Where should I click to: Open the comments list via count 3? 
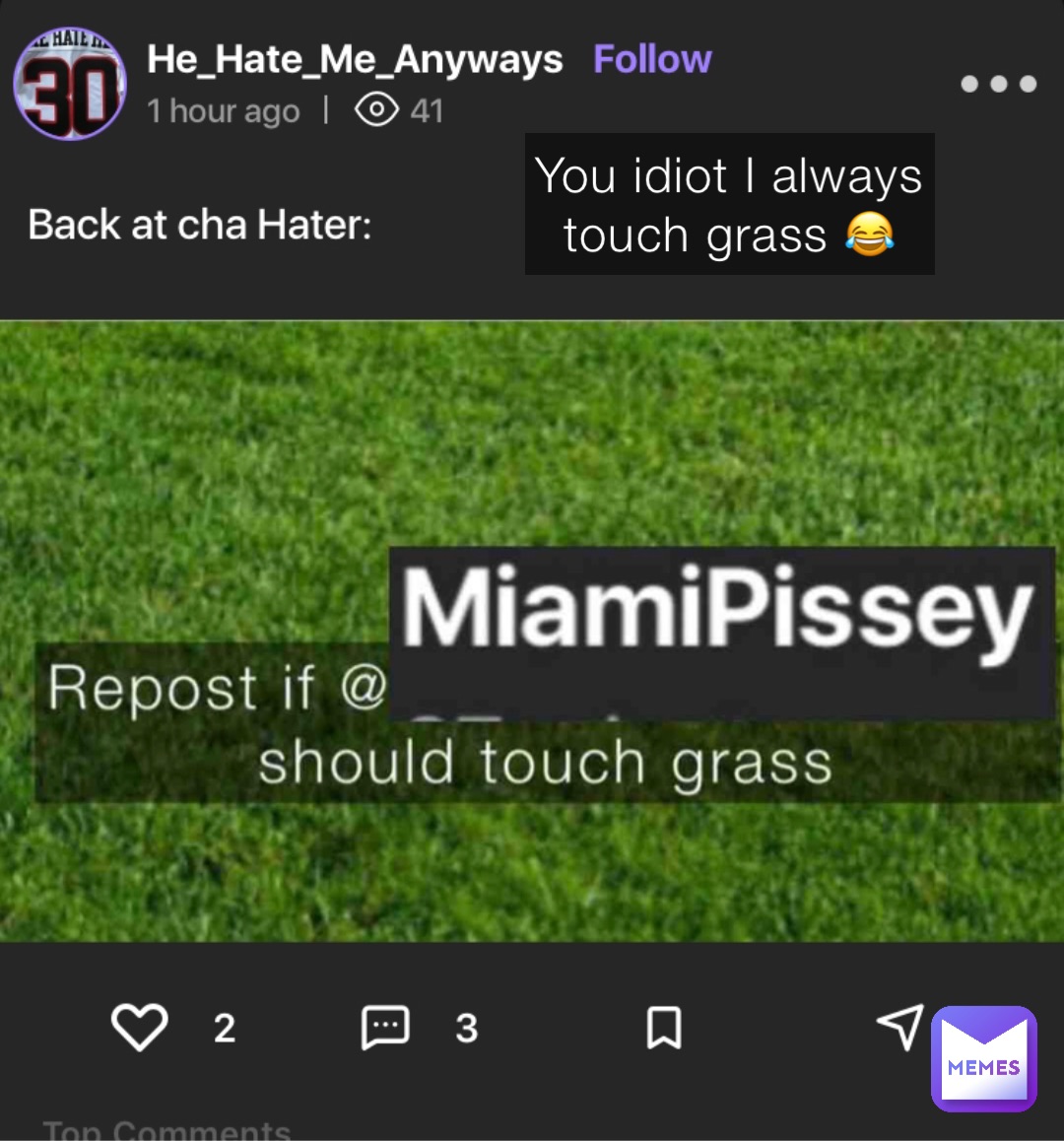point(467,1029)
